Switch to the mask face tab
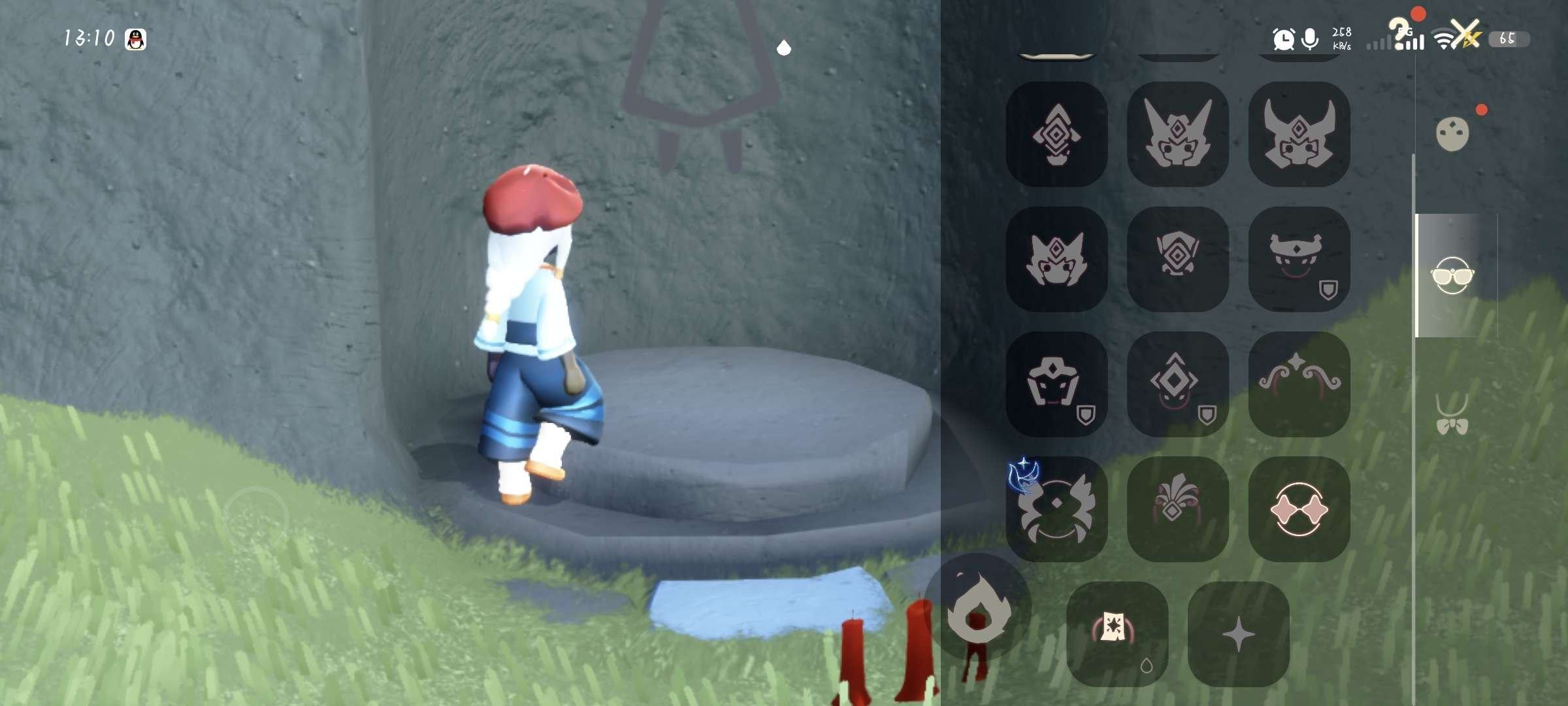The image size is (1568, 706). 1452,134
